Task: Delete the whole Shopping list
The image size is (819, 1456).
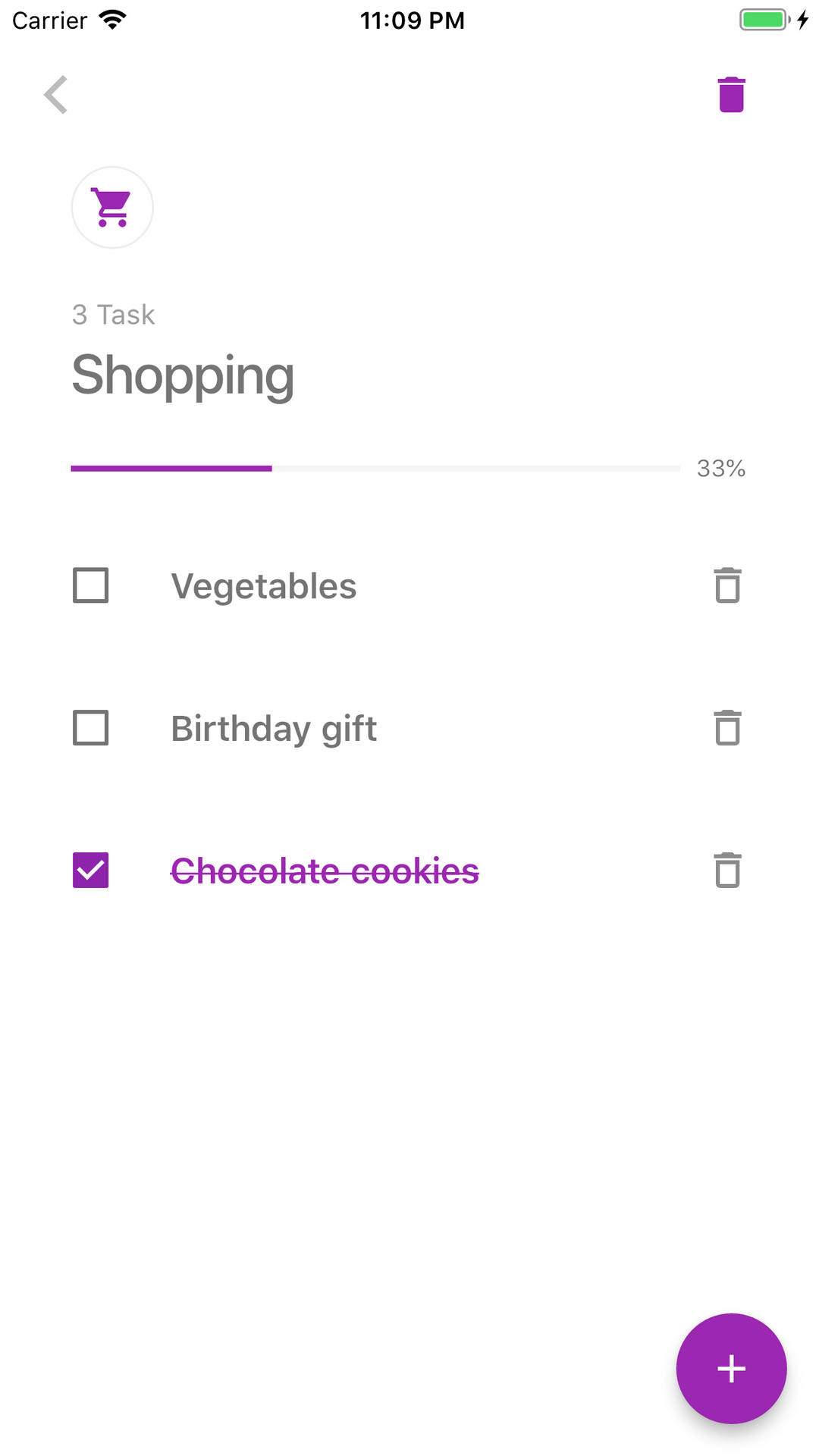Action: tap(731, 95)
